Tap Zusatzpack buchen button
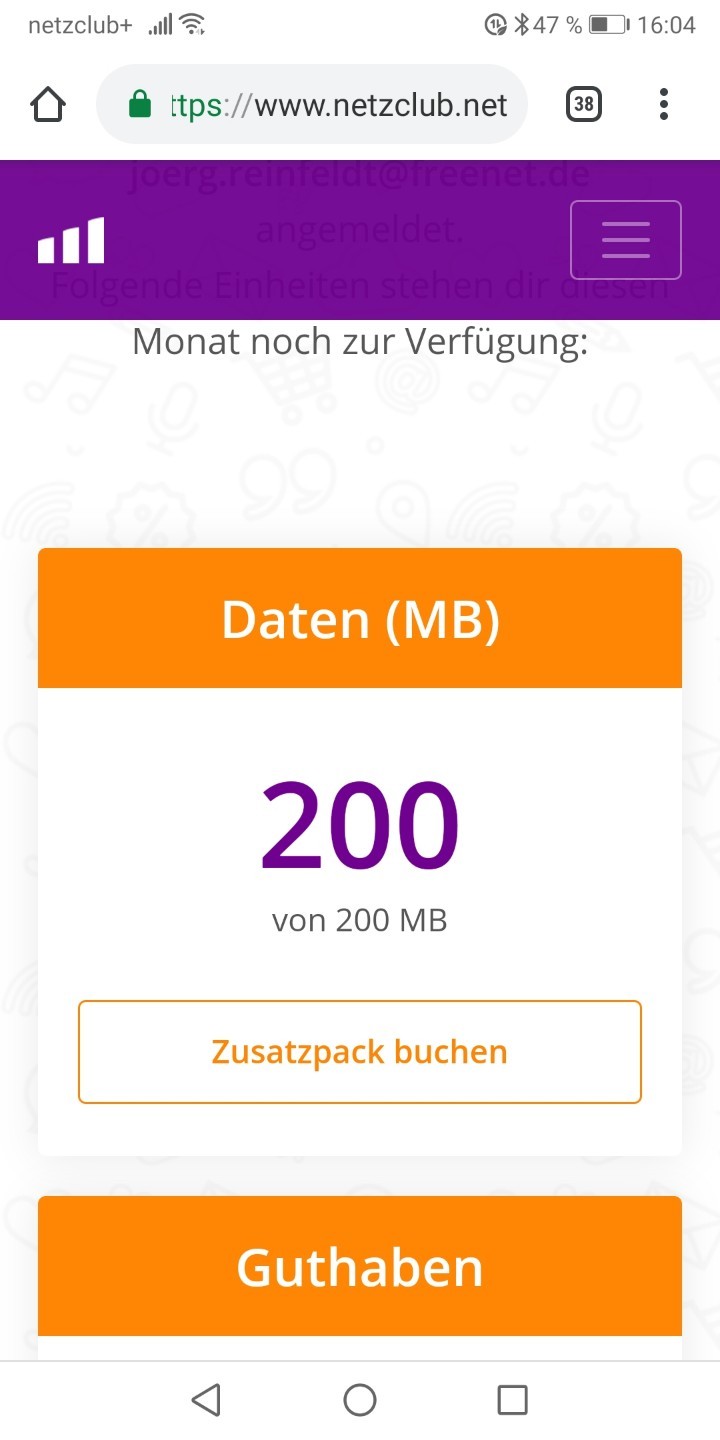This screenshot has width=720, height=1440. (x=360, y=1052)
